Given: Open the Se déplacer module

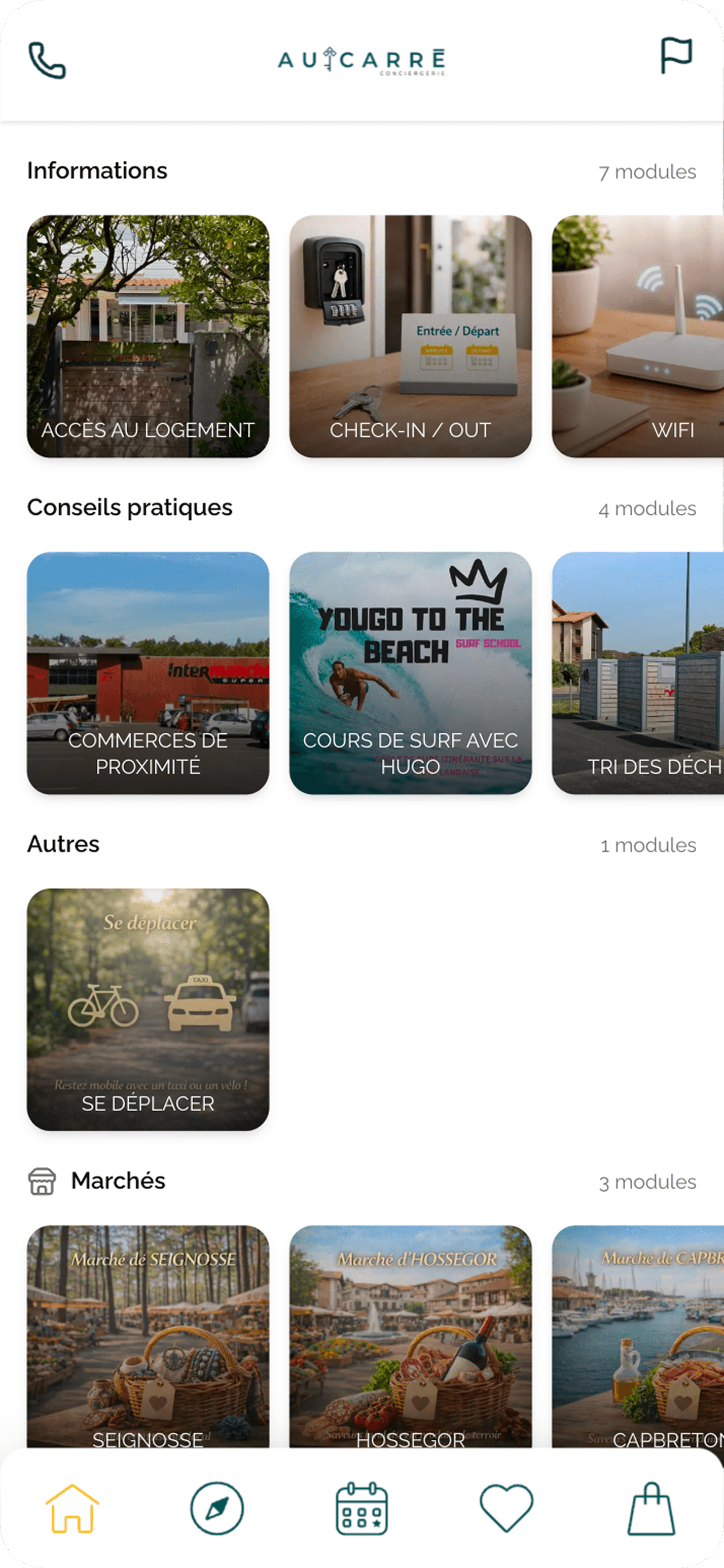Looking at the screenshot, I should click(148, 1009).
